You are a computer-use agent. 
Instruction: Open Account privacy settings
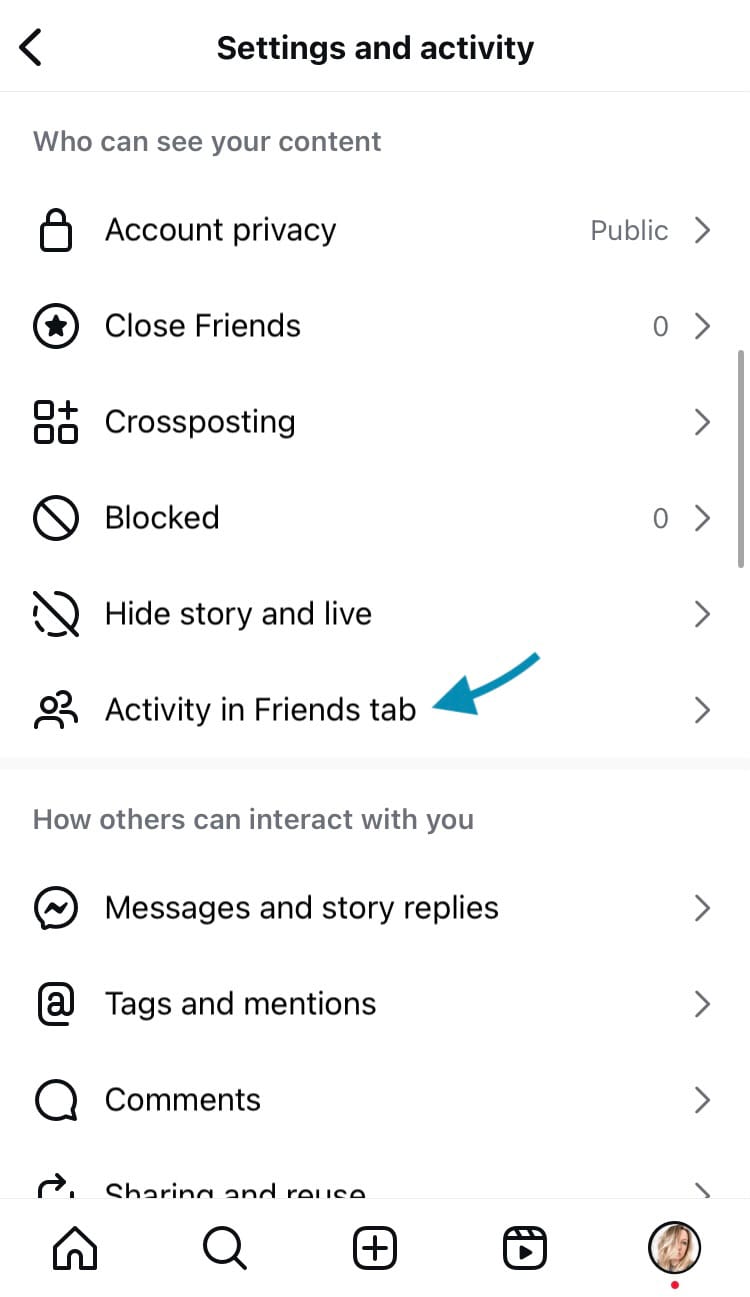pyautogui.click(x=221, y=230)
